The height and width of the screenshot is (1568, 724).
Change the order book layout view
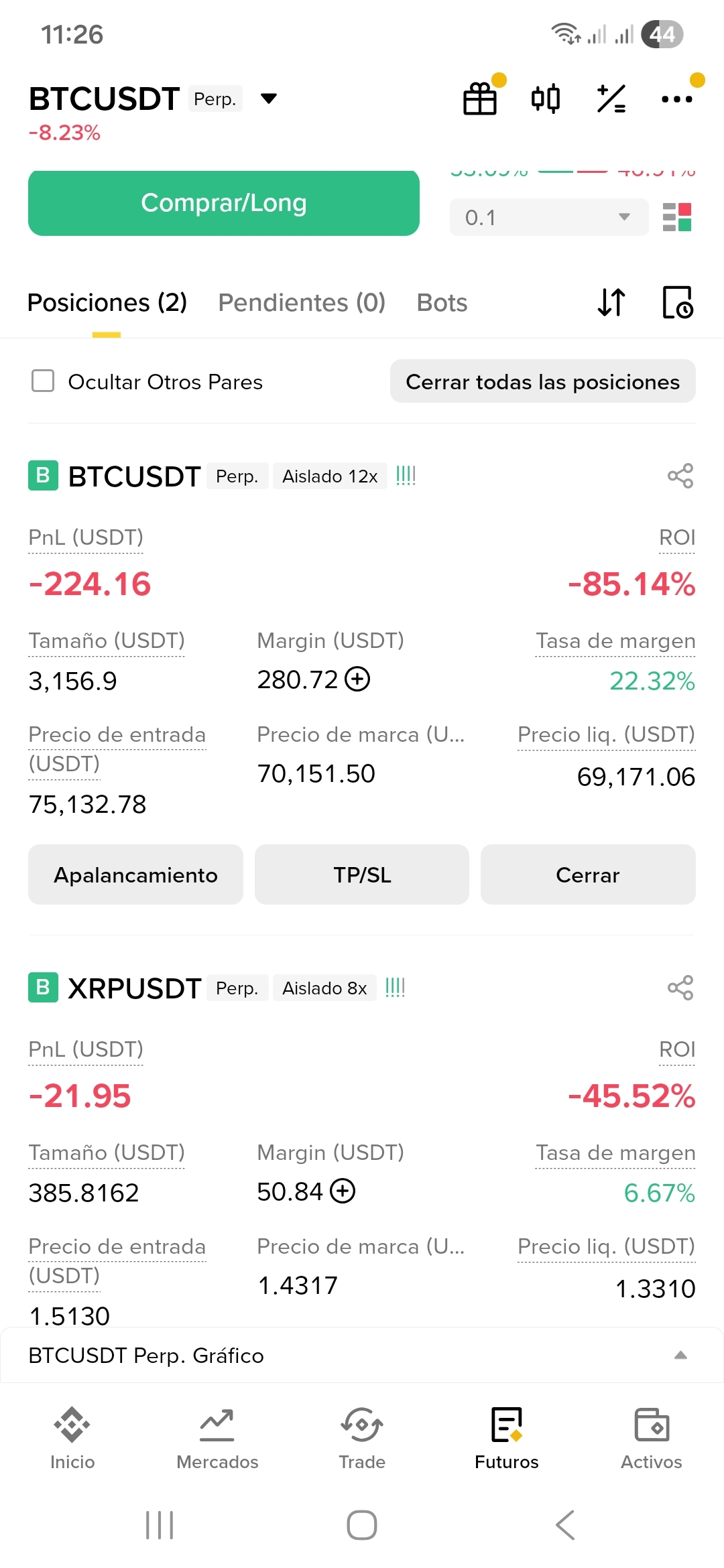pos(676,217)
